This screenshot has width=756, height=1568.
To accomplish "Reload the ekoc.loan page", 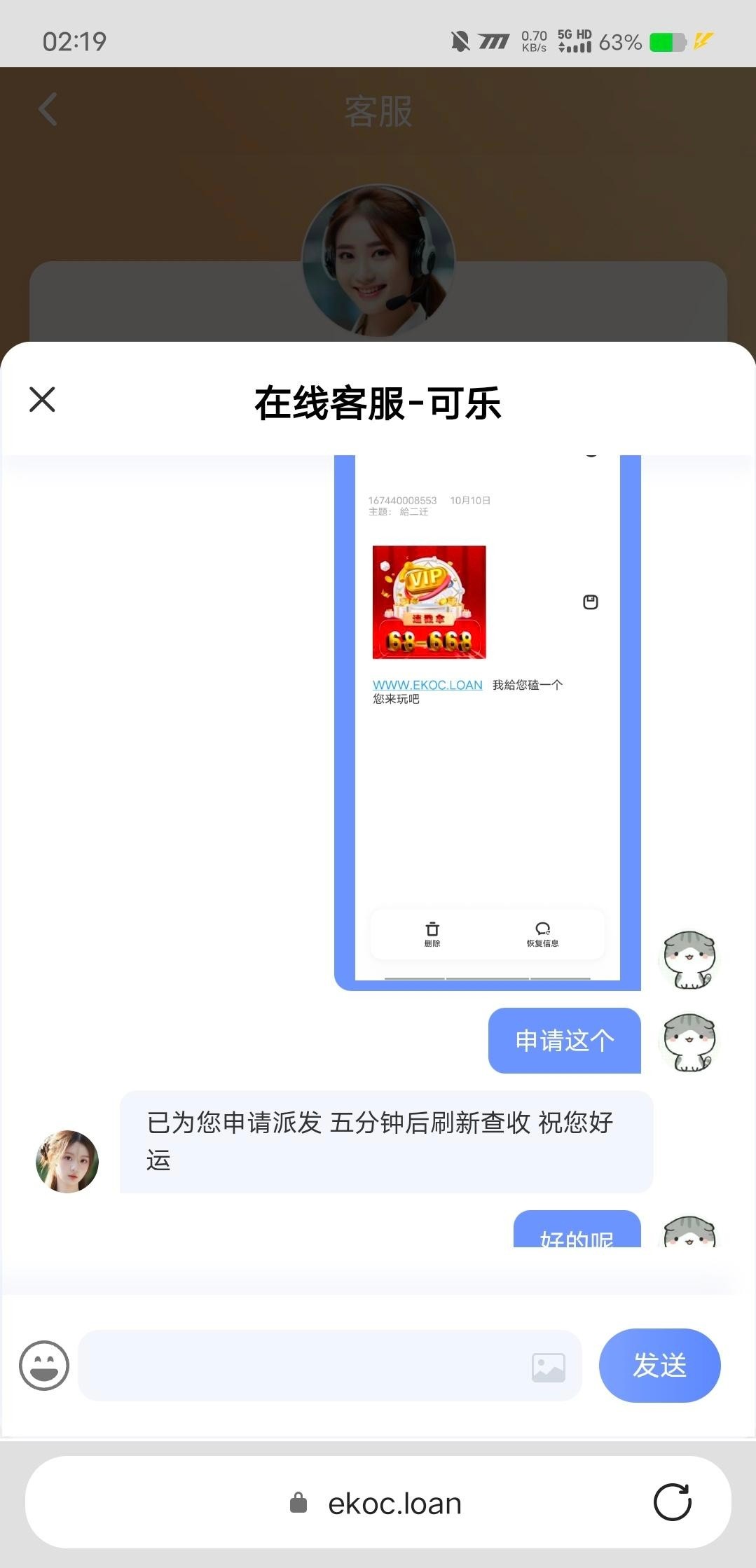I will tap(672, 1502).
